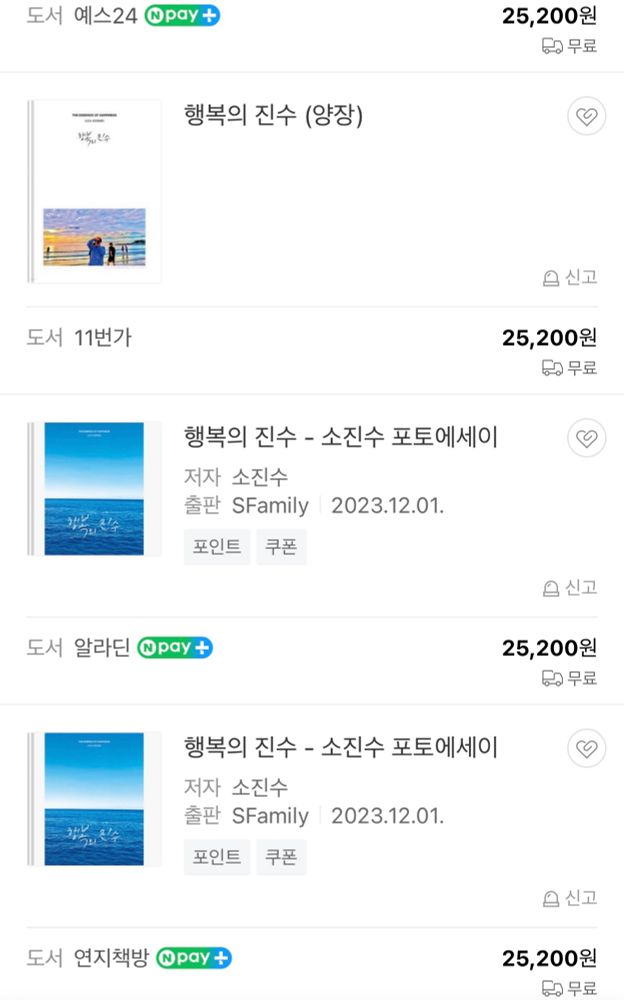Tap 신고 on the 연지책방 photo essay listing
Image resolution: width=624 pixels, height=1000 pixels.
coord(570,898)
